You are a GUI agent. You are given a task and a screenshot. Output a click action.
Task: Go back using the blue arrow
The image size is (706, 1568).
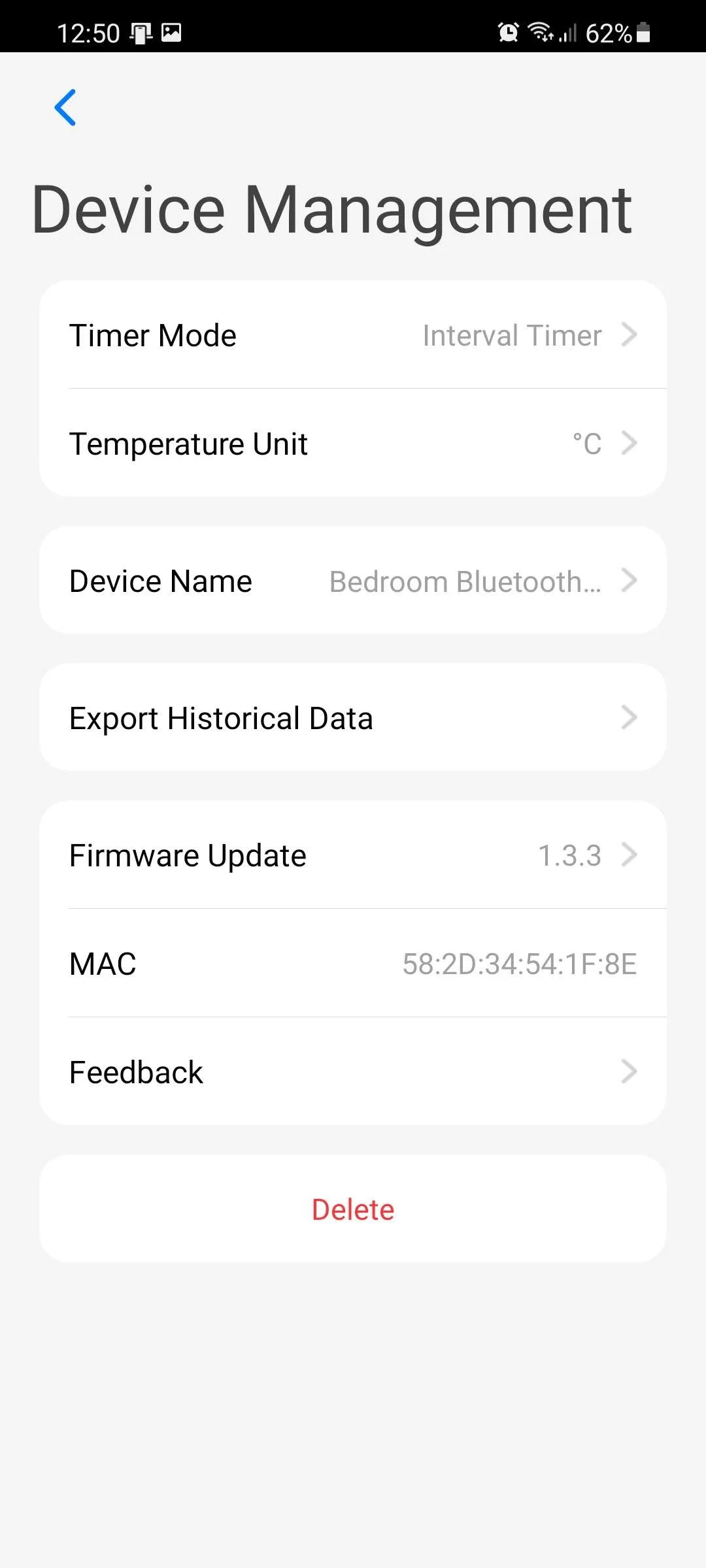point(65,108)
